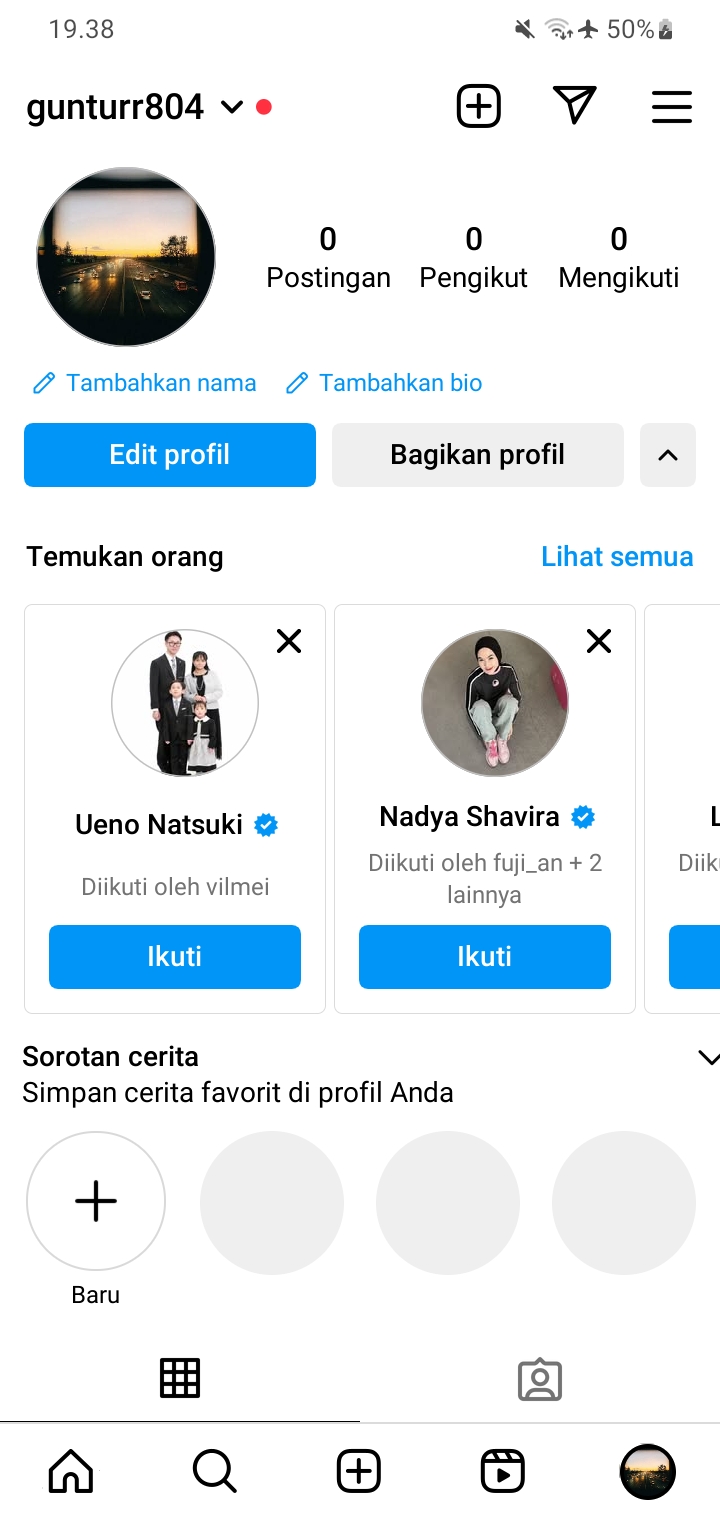This screenshot has width=720, height=1520.
Task: Open the account switcher next to gunturr804
Action: [232, 107]
